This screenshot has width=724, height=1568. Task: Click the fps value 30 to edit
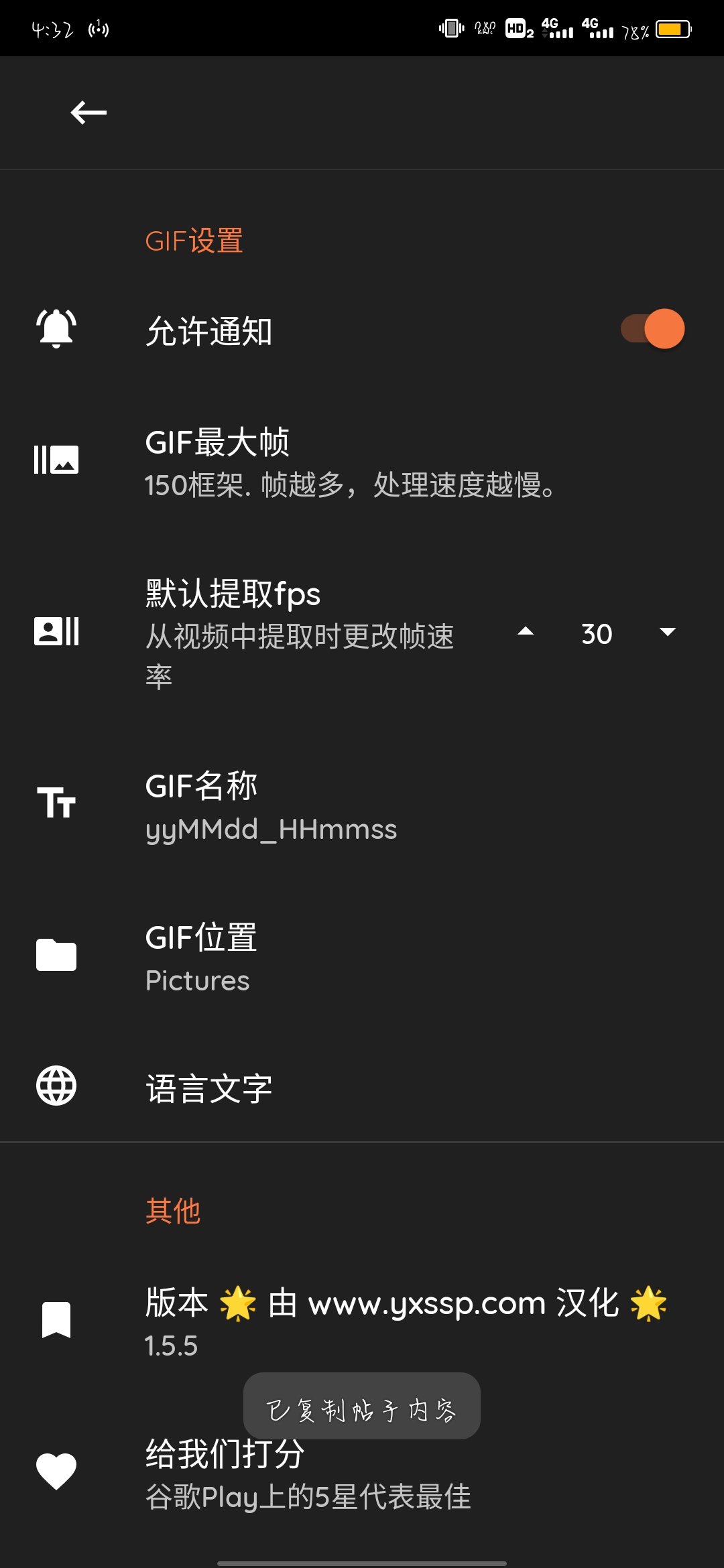[595, 633]
